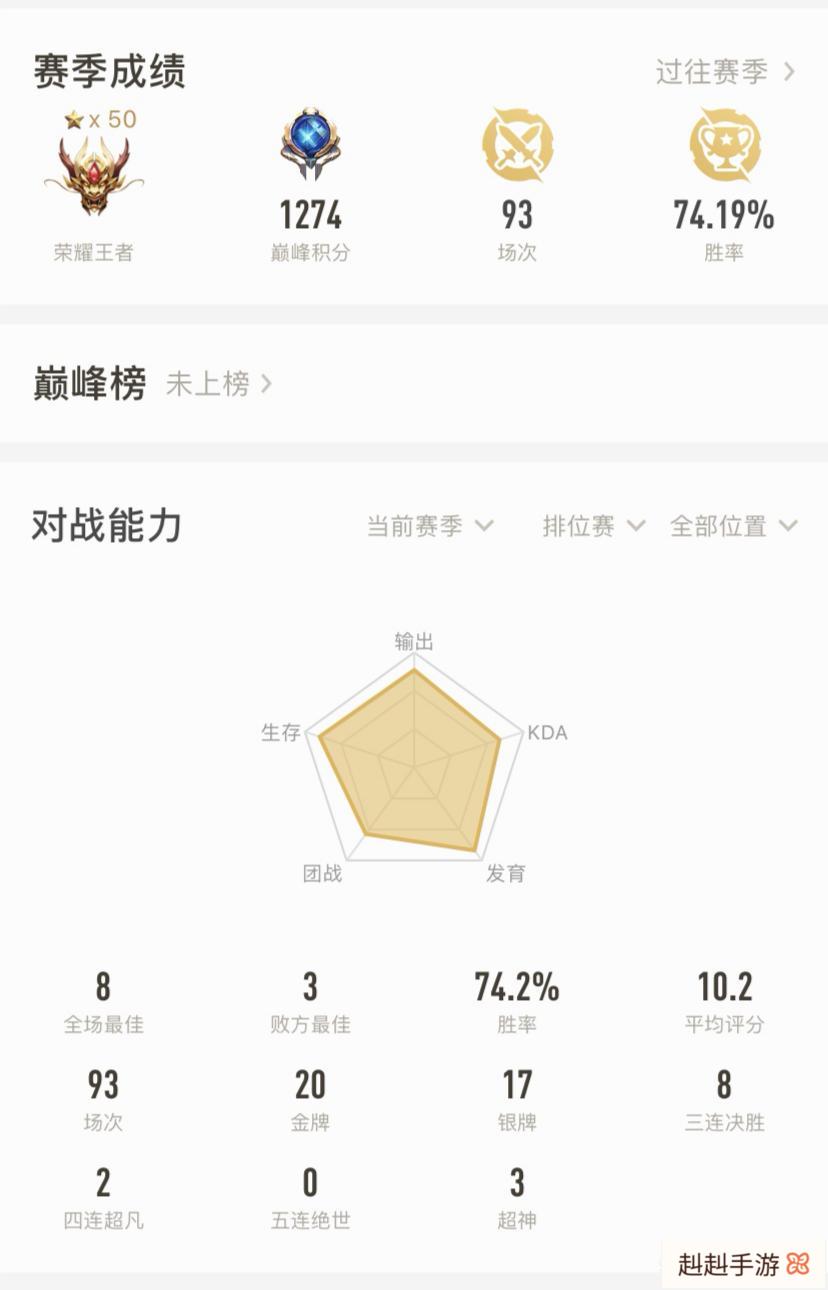828x1290 pixels.
Task: Expand the 排位赛 match type dropdown
Action: [x=594, y=526]
